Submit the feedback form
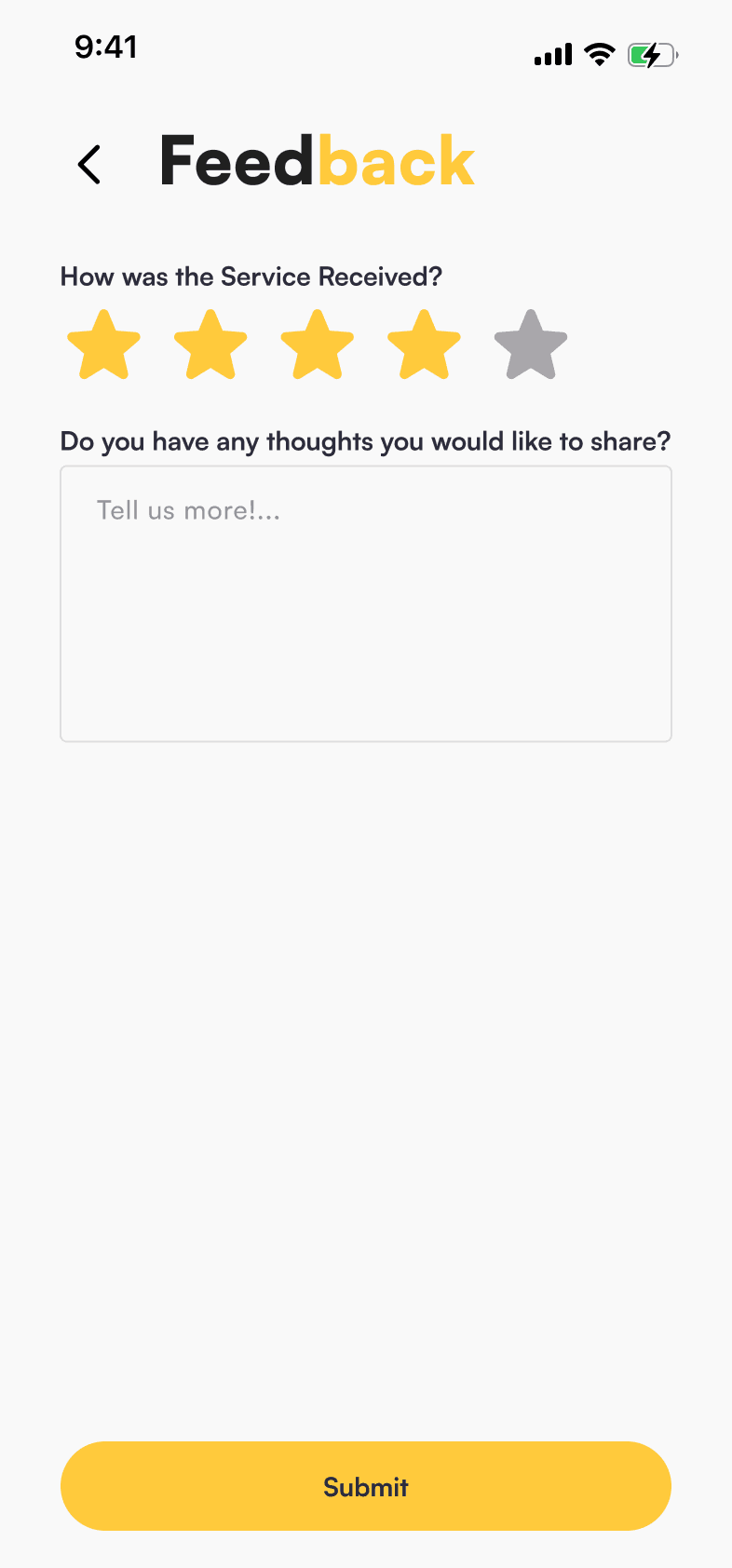Screen dimensions: 732x1568 [x=366, y=1486]
